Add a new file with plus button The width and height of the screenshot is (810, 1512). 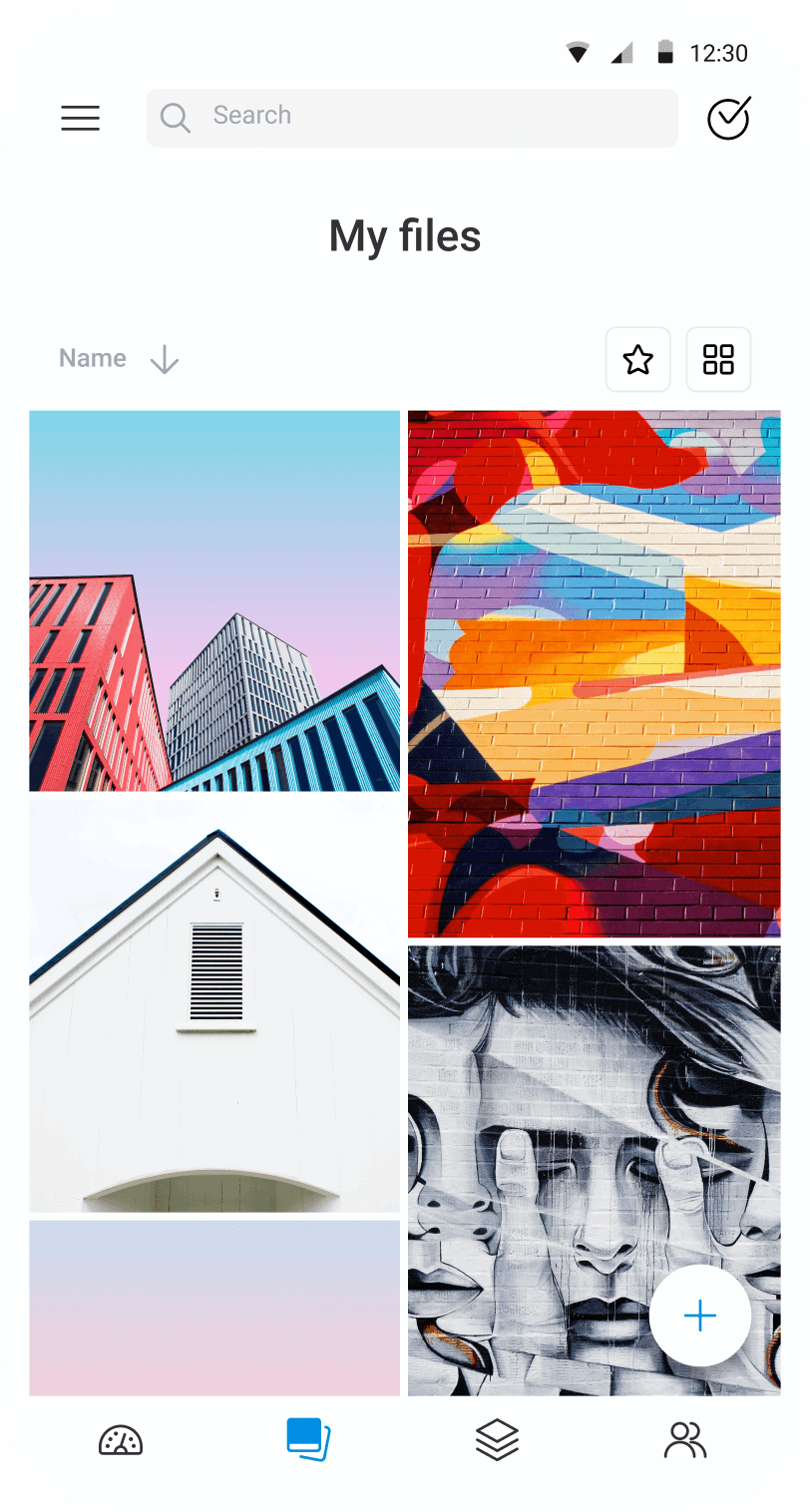click(x=700, y=1316)
